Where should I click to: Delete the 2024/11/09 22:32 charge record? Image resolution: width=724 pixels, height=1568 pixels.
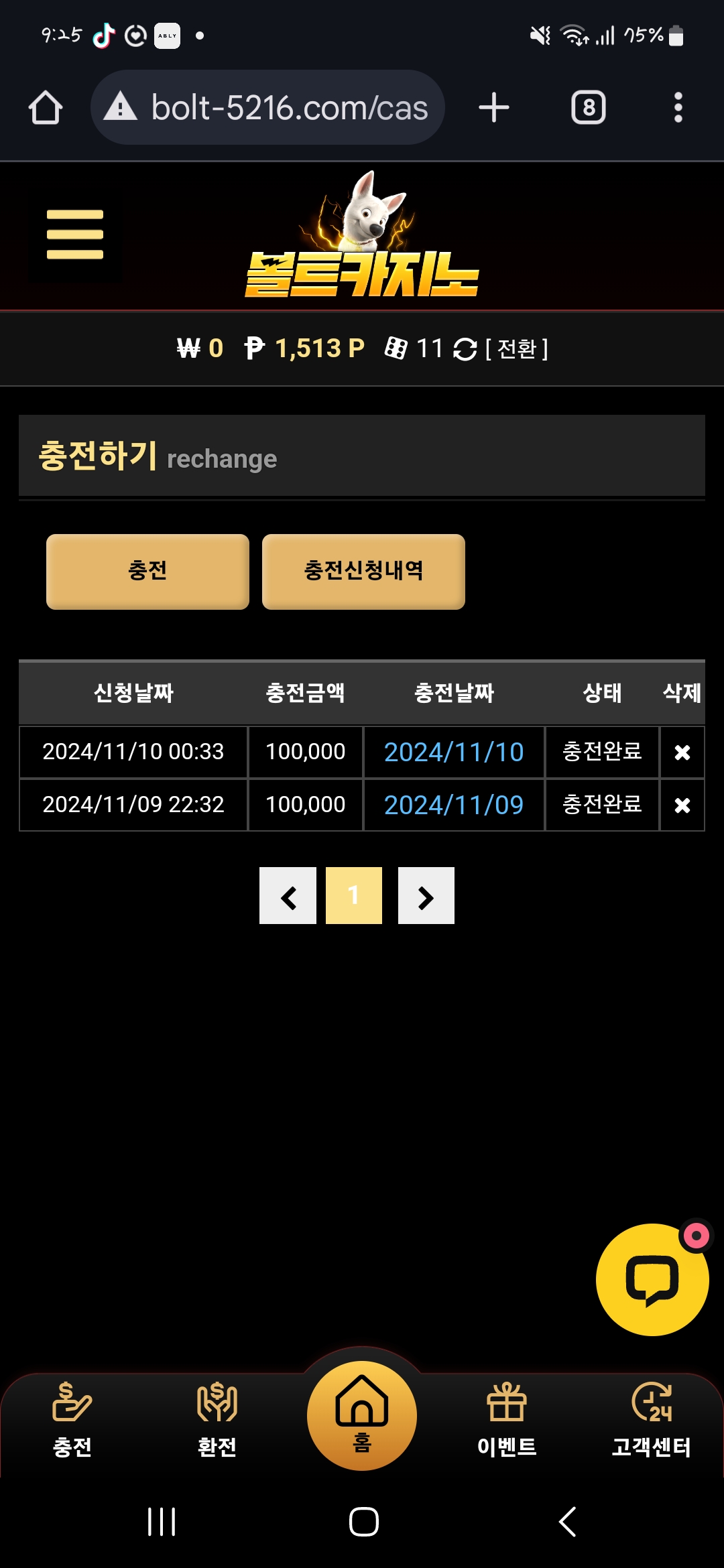(682, 805)
